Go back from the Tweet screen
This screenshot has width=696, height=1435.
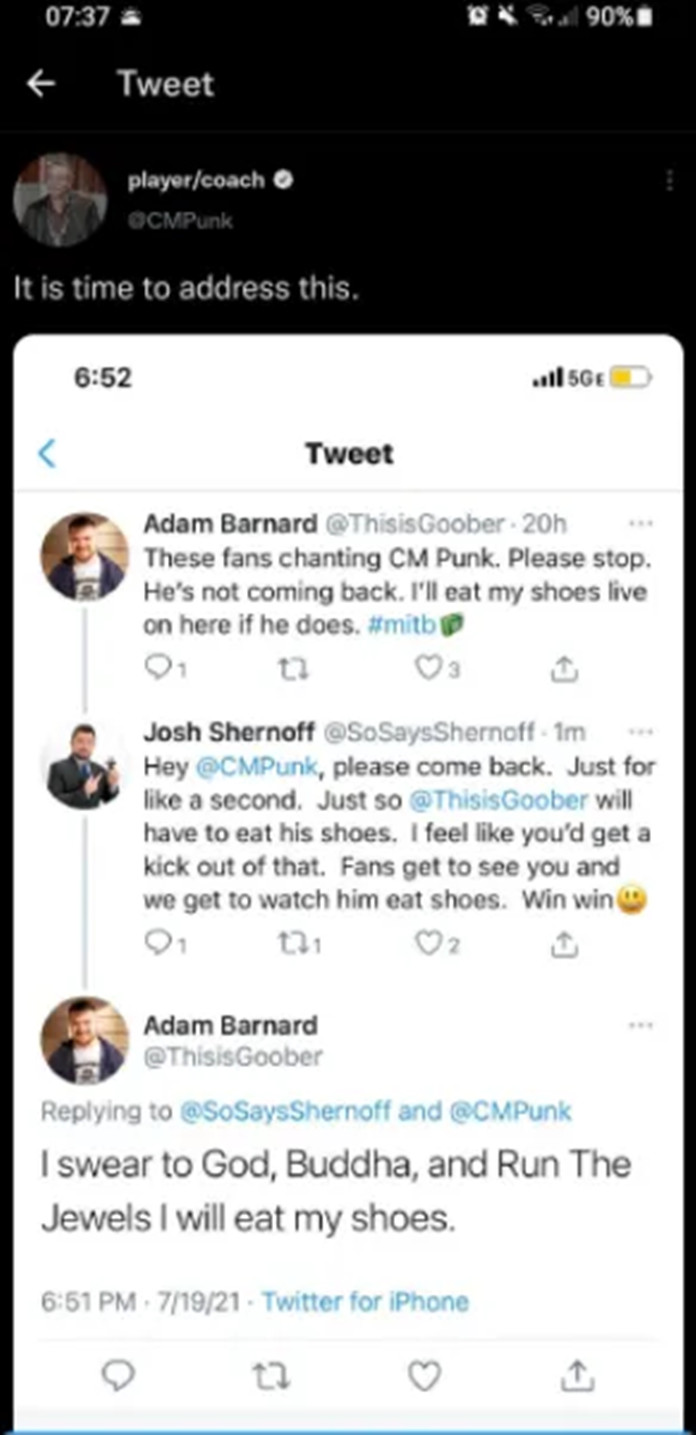pyautogui.click(x=39, y=85)
